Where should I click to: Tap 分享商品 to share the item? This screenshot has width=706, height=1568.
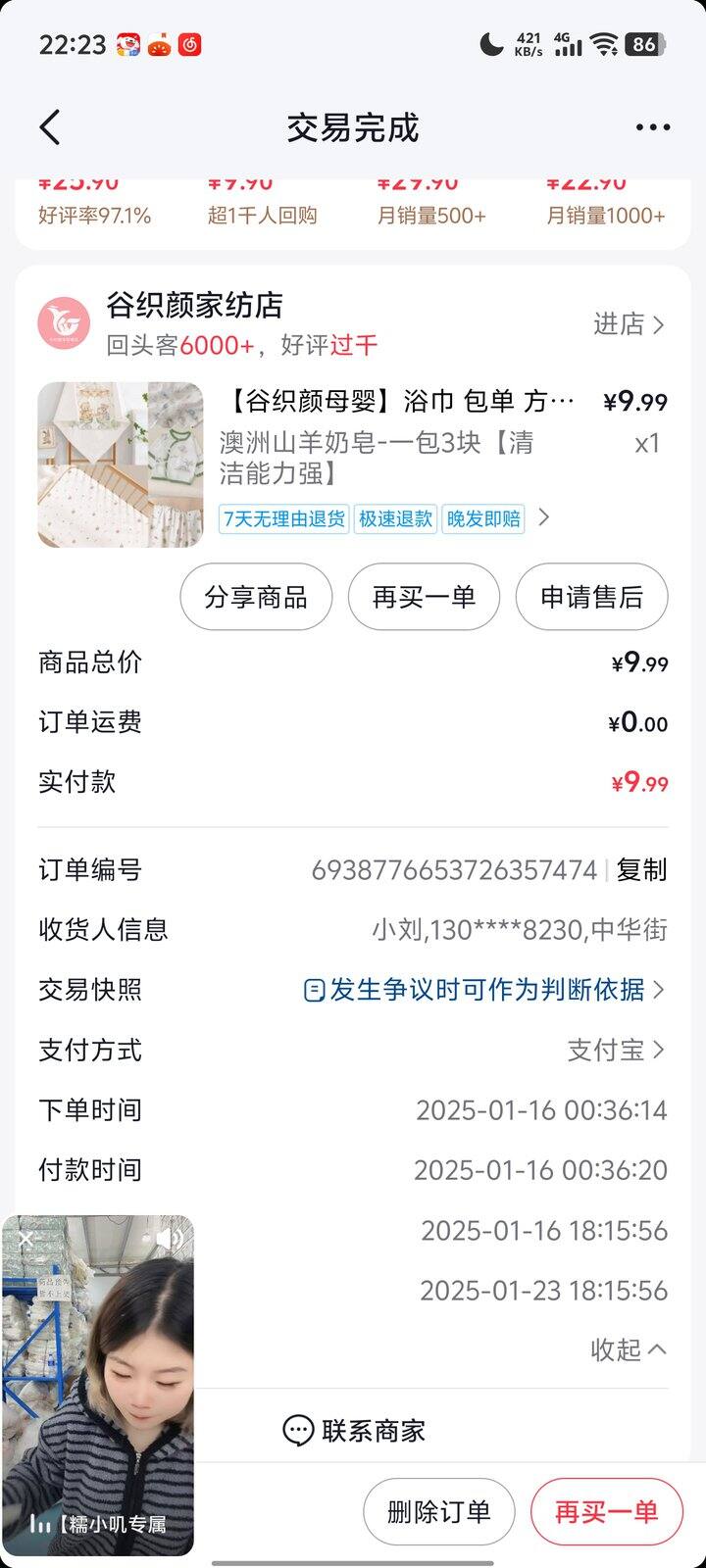[x=256, y=597]
